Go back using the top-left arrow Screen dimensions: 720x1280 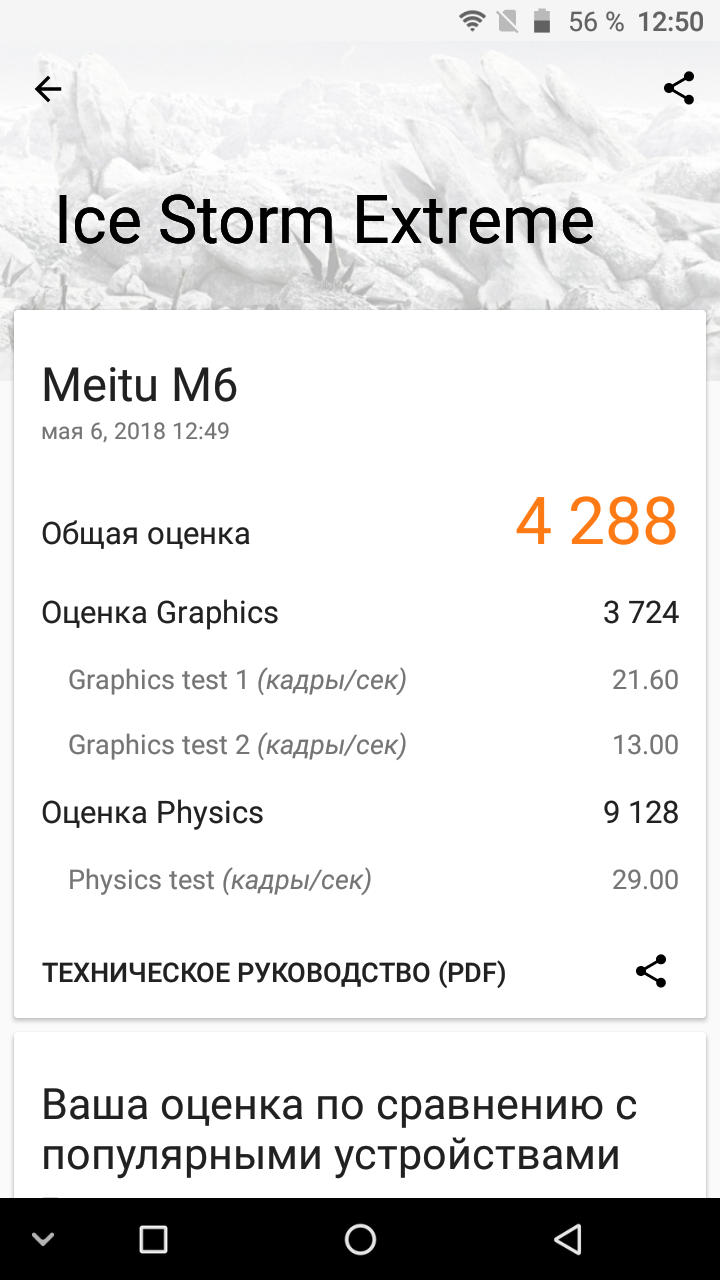pyautogui.click(x=48, y=89)
